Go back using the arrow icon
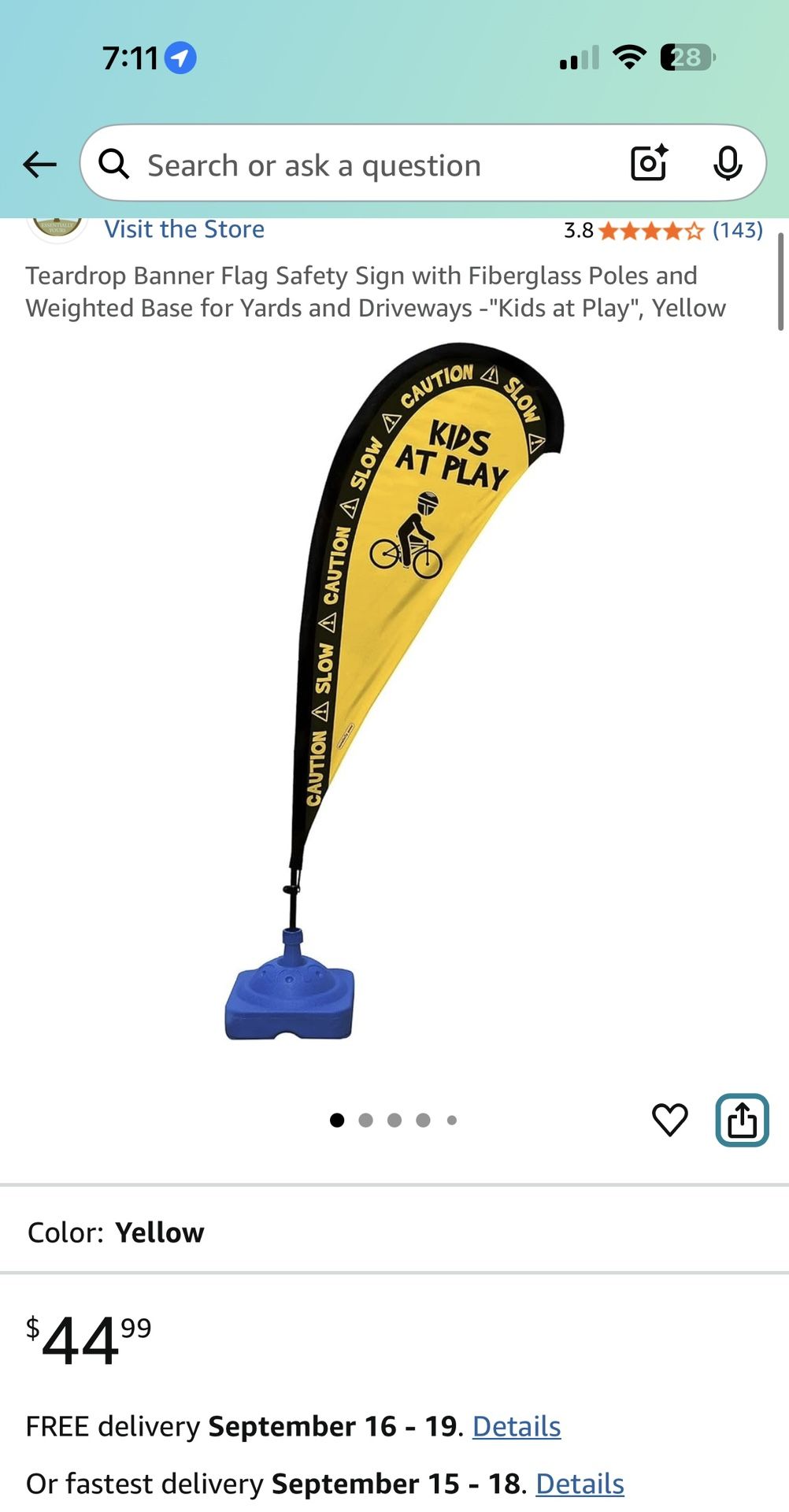The image size is (789, 1512). pyautogui.click(x=40, y=165)
